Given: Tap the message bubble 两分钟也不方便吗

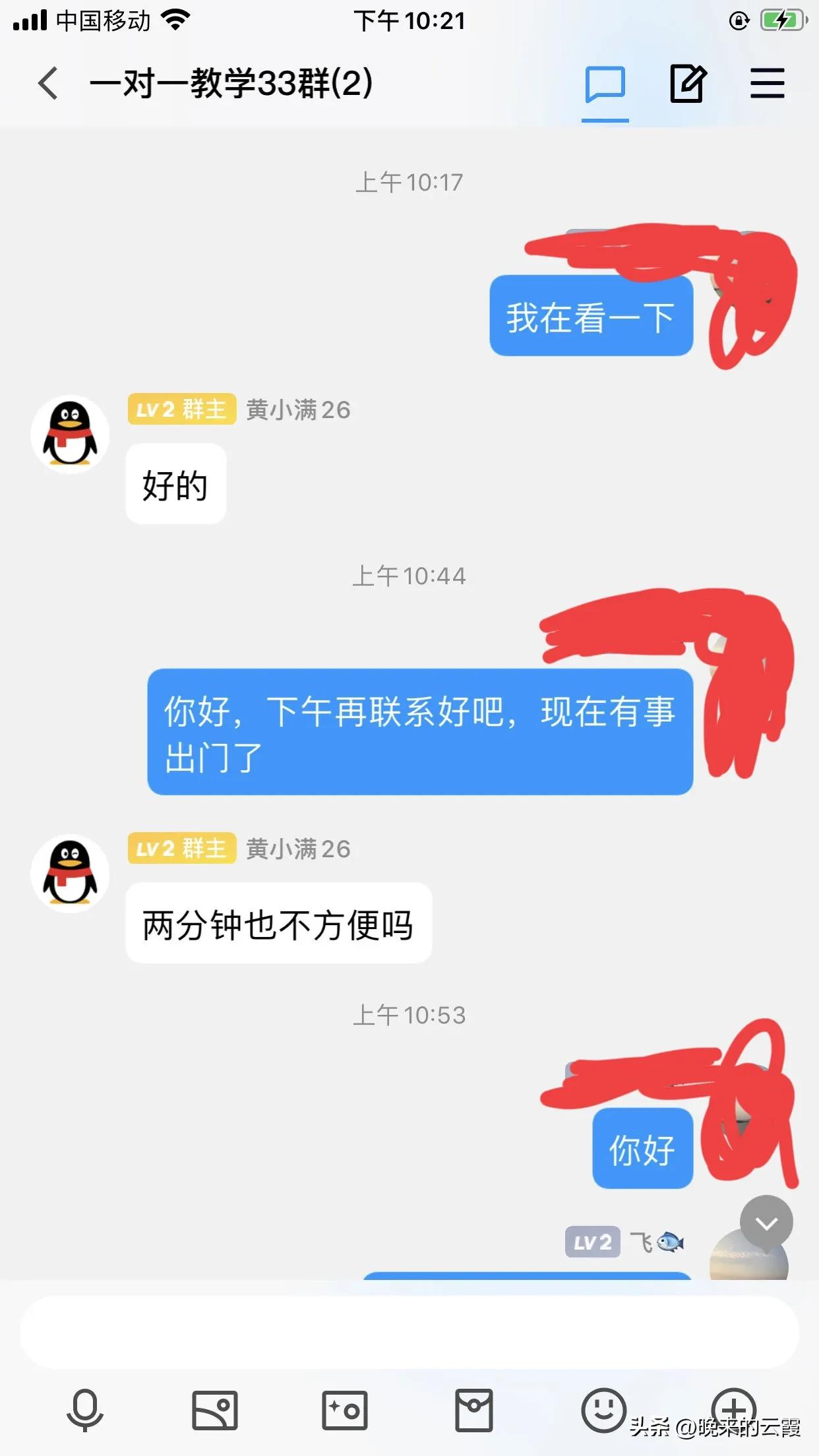Looking at the screenshot, I should 277,924.
